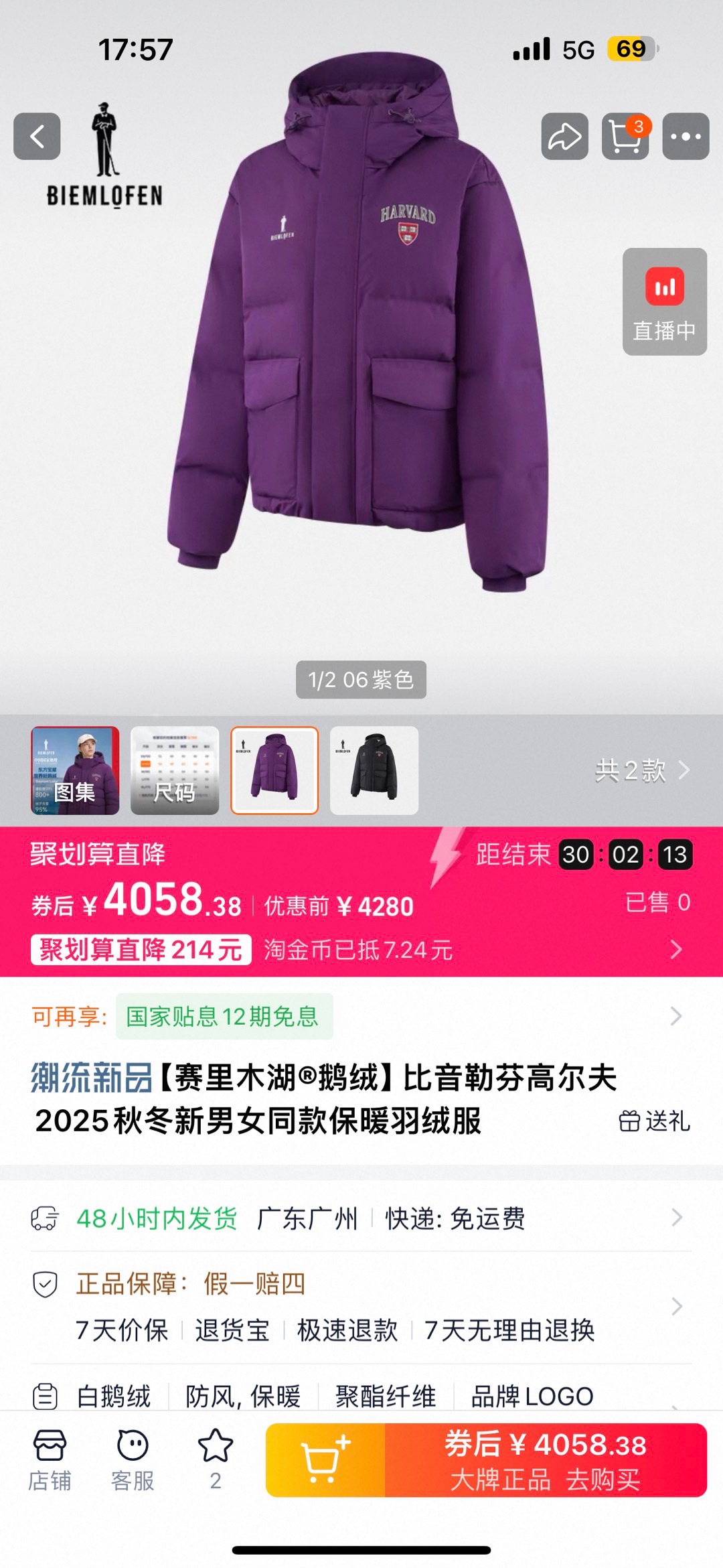
Task: Open the 白鹅绒 product parameters row
Action: (361, 1396)
